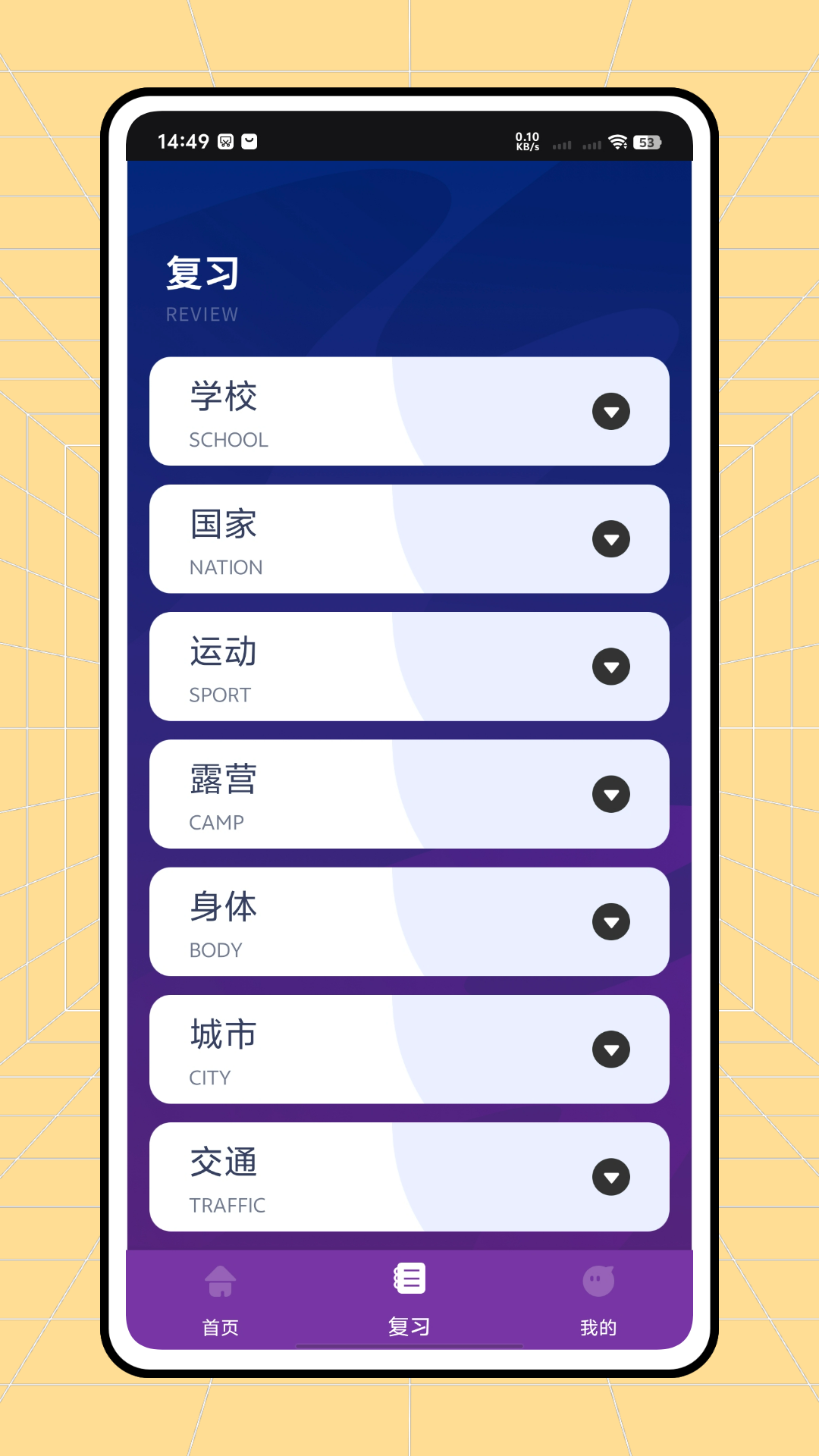The width and height of the screenshot is (819, 1456).
Task: Show words under the TRAFFIC category
Action: [x=612, y=1178]
